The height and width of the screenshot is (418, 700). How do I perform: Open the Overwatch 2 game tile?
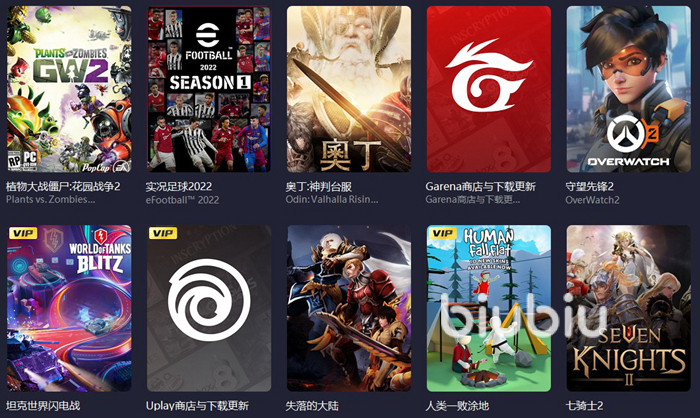(628, 90)
